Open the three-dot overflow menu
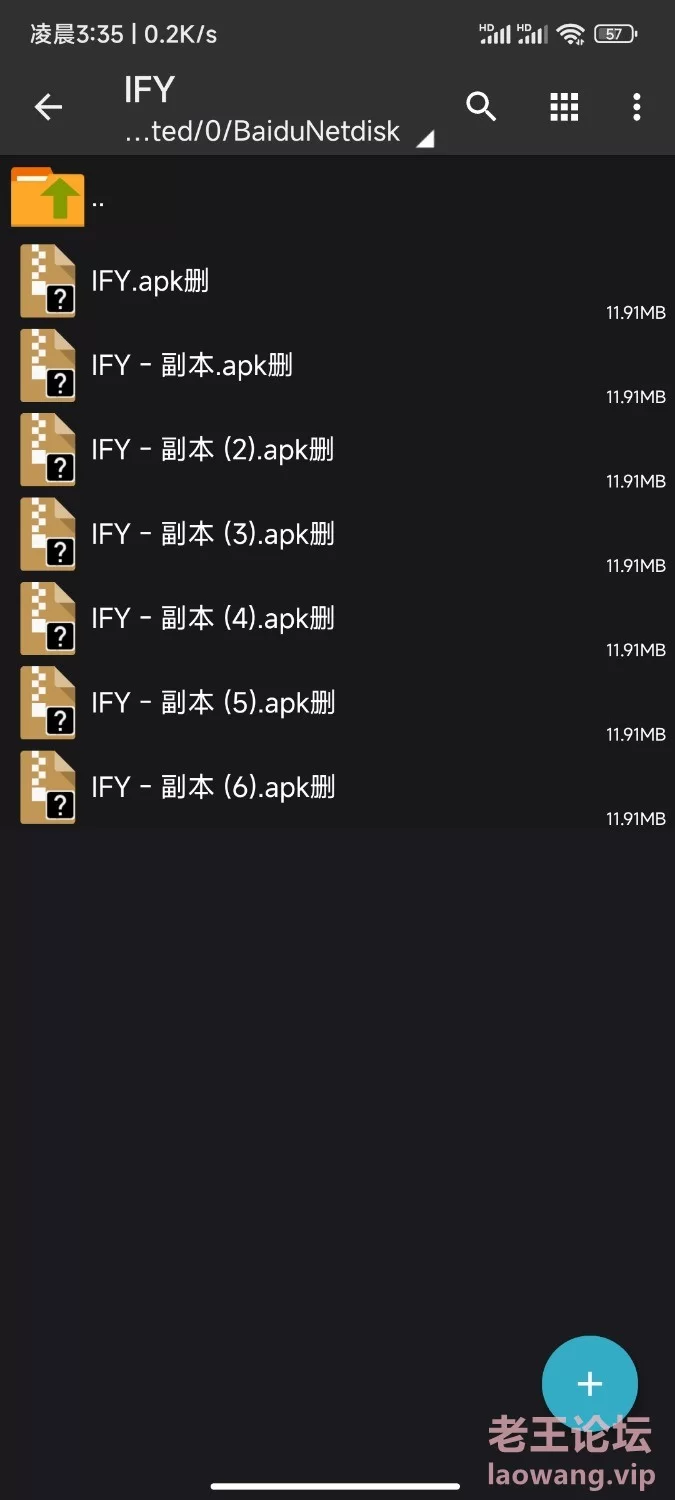 click(x=636, y=107)
